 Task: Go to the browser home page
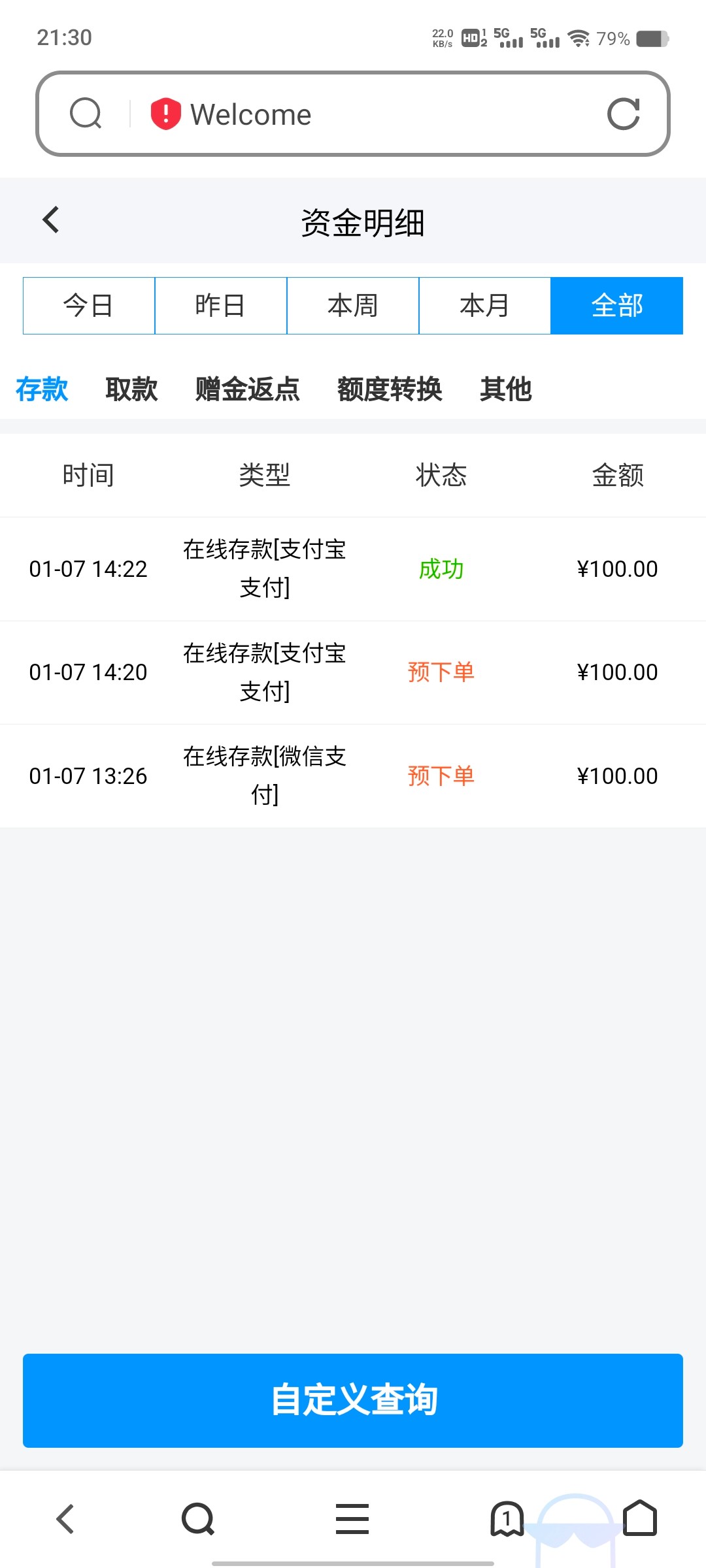[640, 1518]
